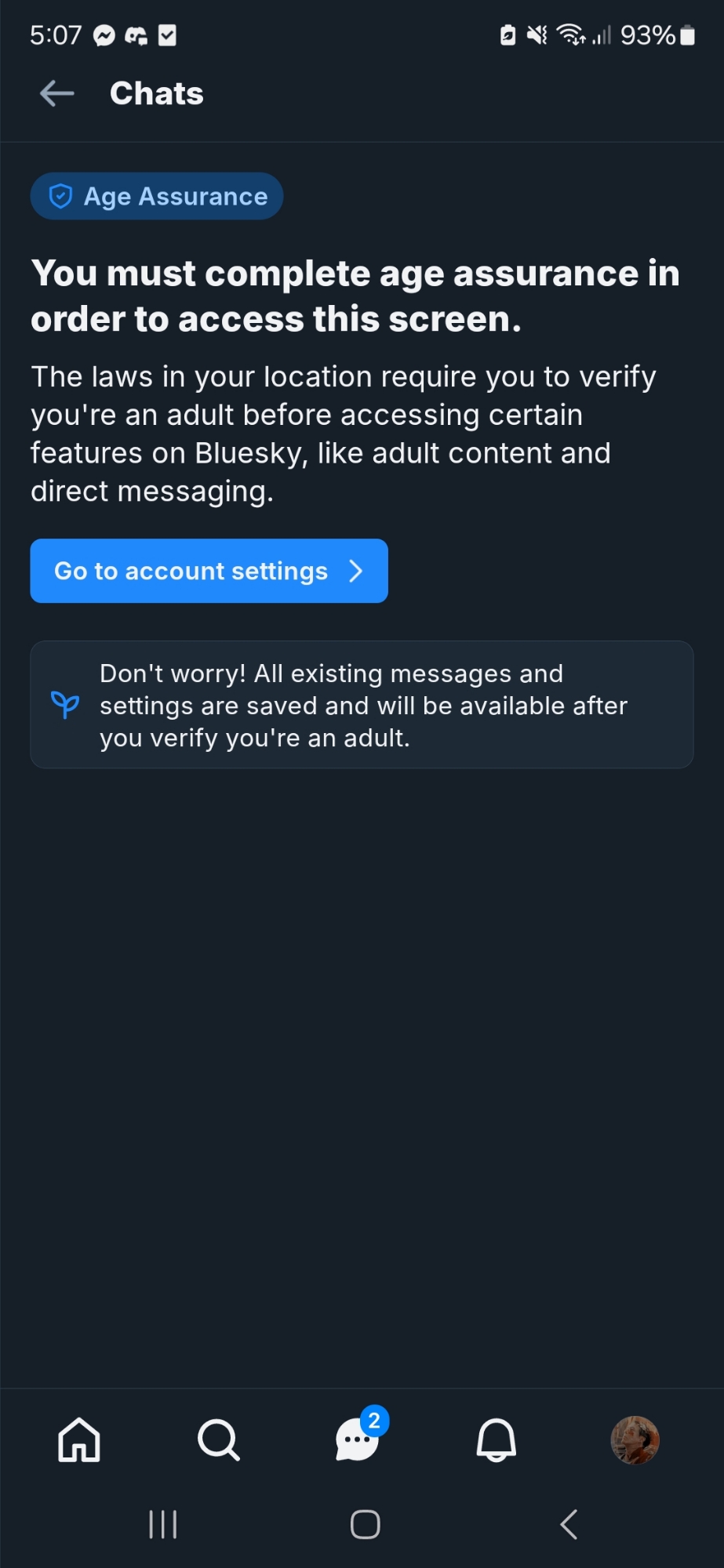Tap the system home button

(x=365, y=1525)
